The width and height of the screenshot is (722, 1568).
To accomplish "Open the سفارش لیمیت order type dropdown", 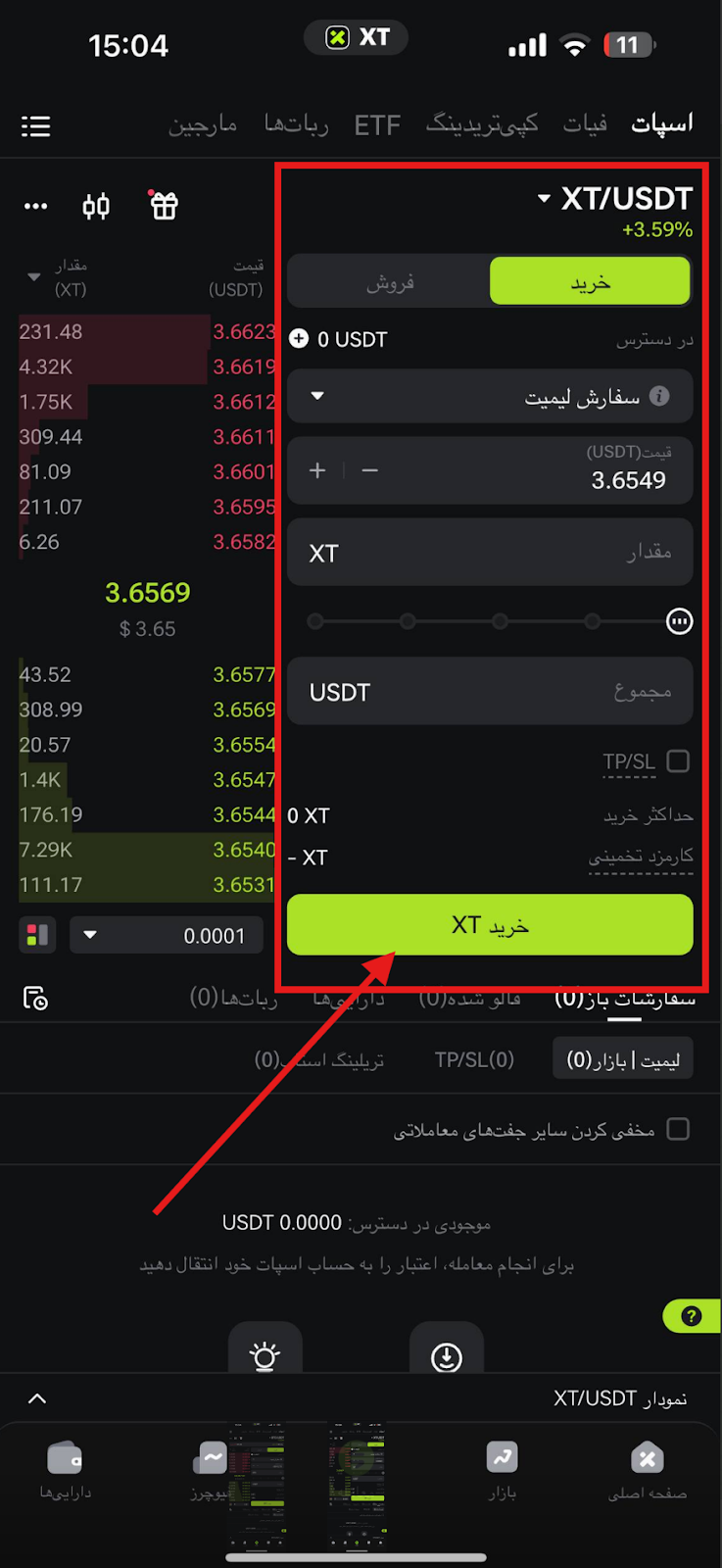I will [490, 397].
